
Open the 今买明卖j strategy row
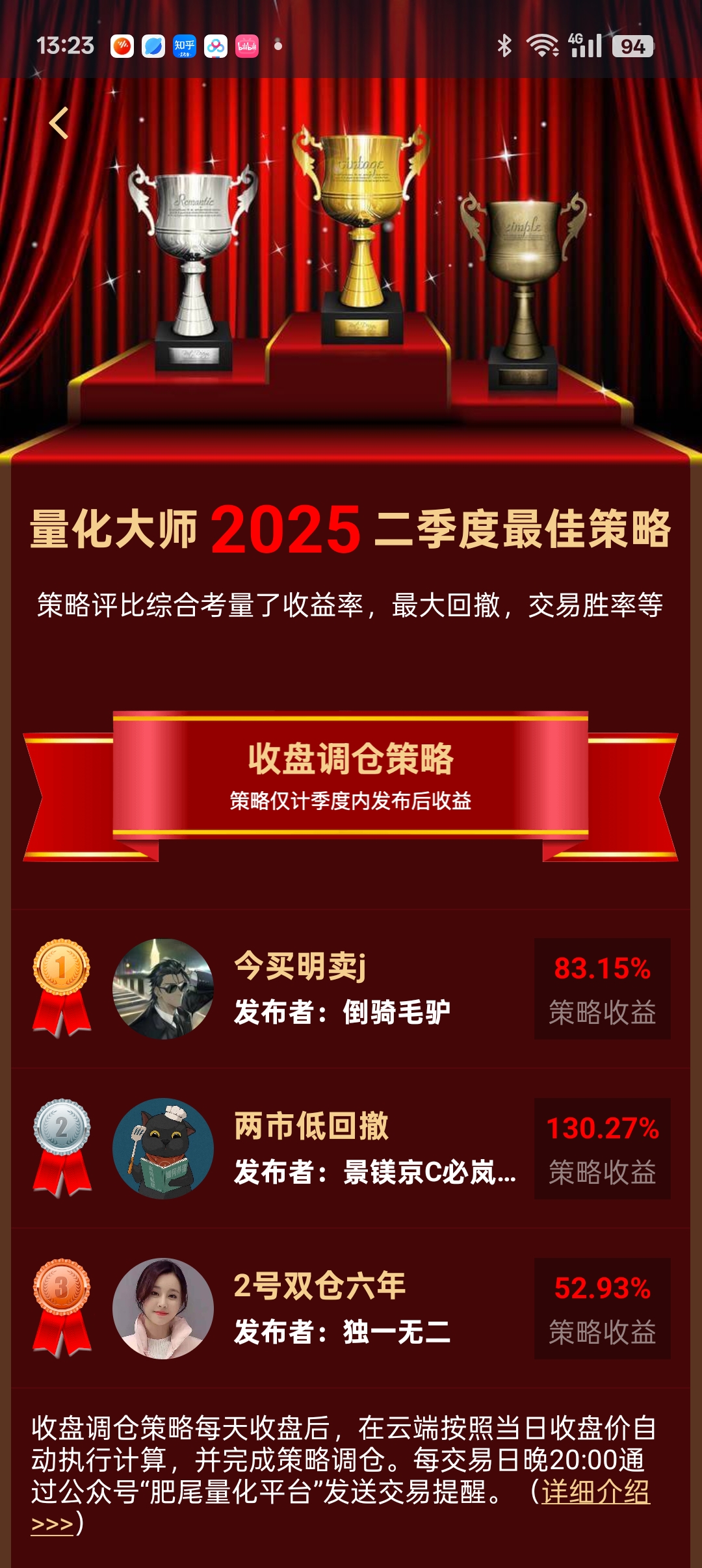351,988
